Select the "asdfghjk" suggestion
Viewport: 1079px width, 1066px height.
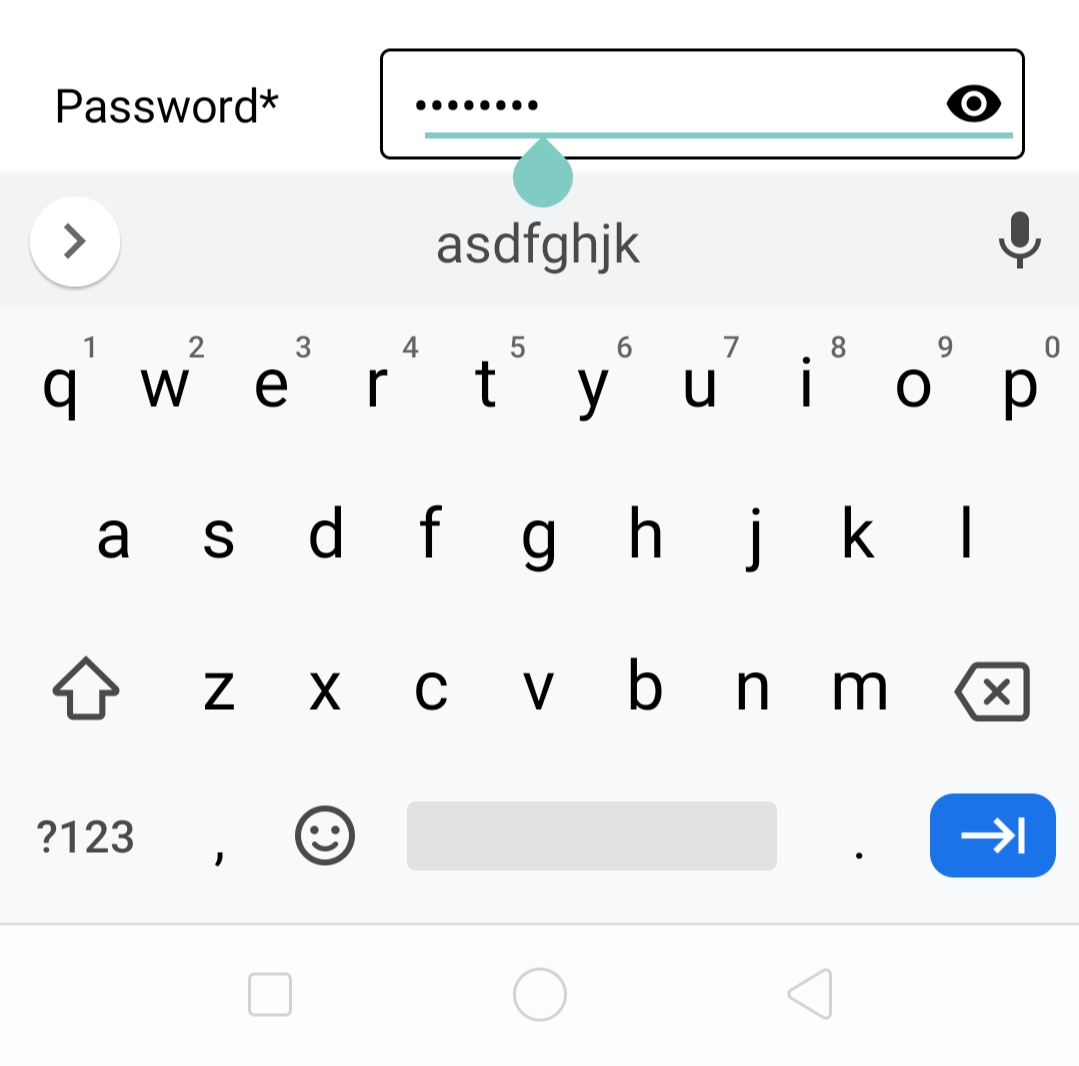538,245
